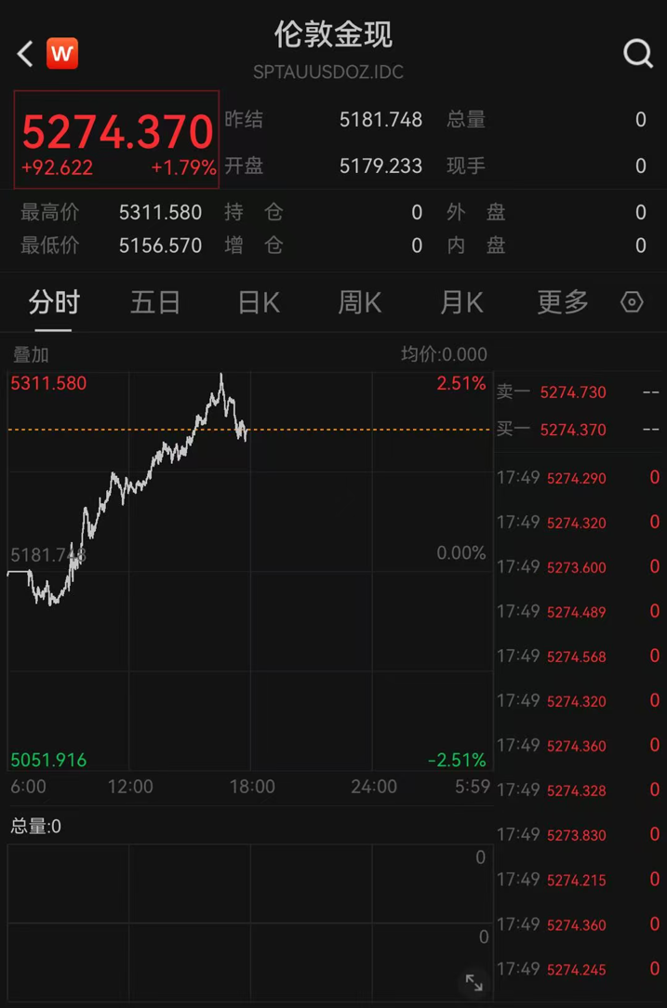Open the 月K chart tab
667x1008 pixels.
461,302
